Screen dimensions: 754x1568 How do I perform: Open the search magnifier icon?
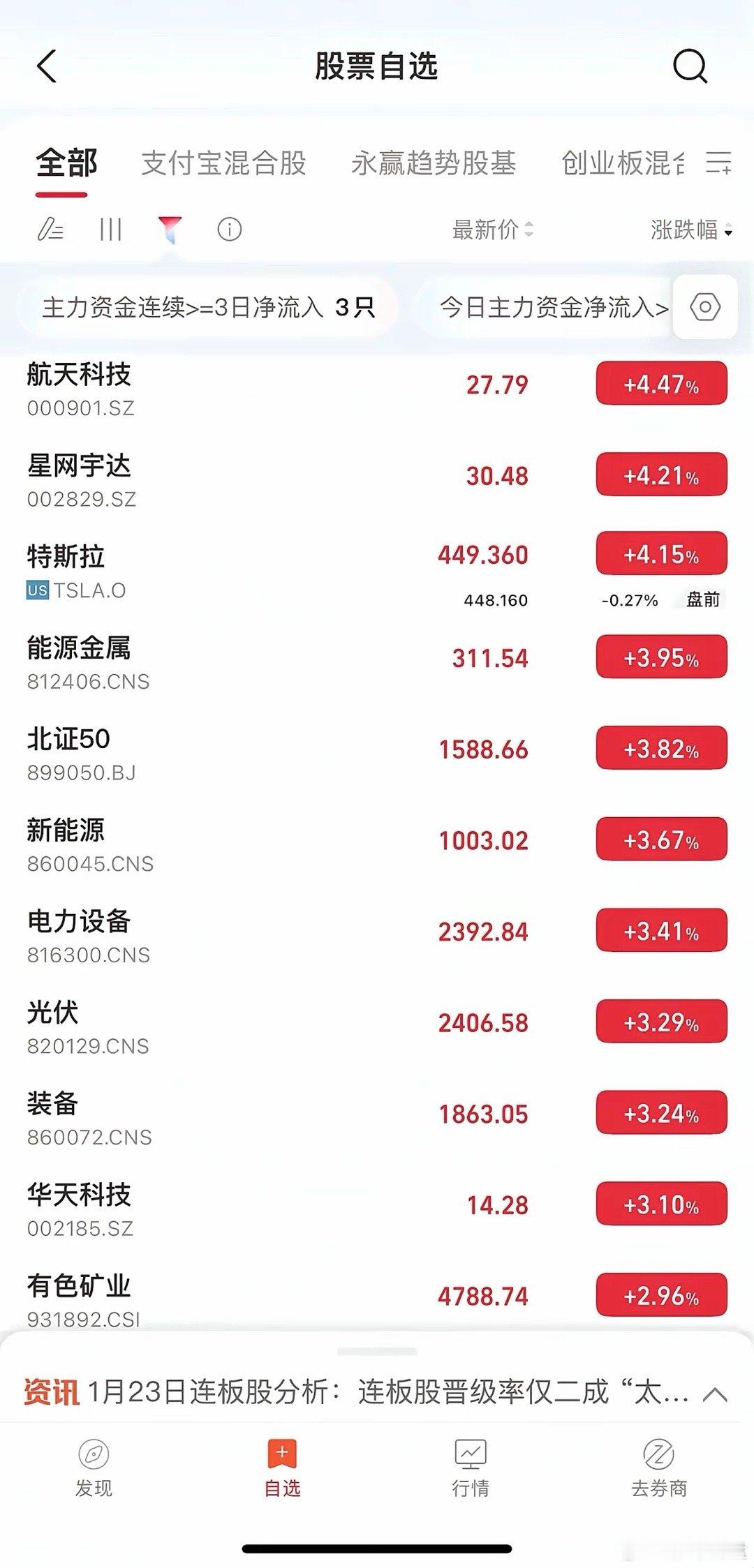point(690,66)
